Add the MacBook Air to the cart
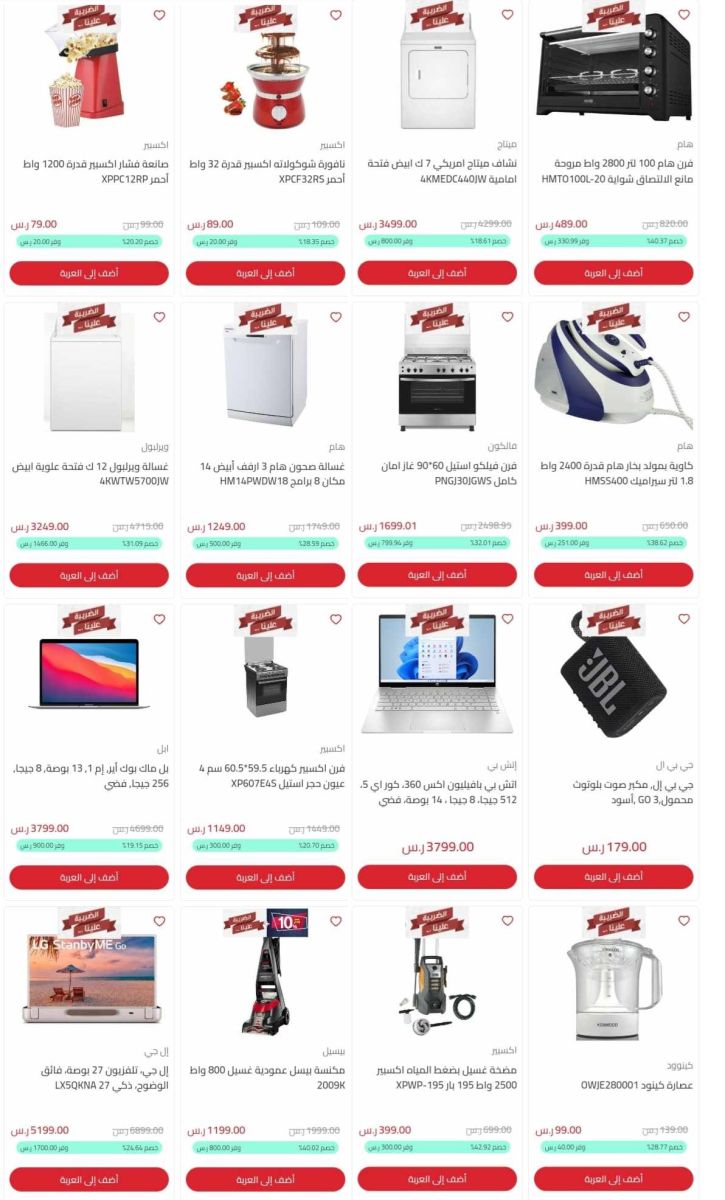The image size is (725, 1200). 89,877
